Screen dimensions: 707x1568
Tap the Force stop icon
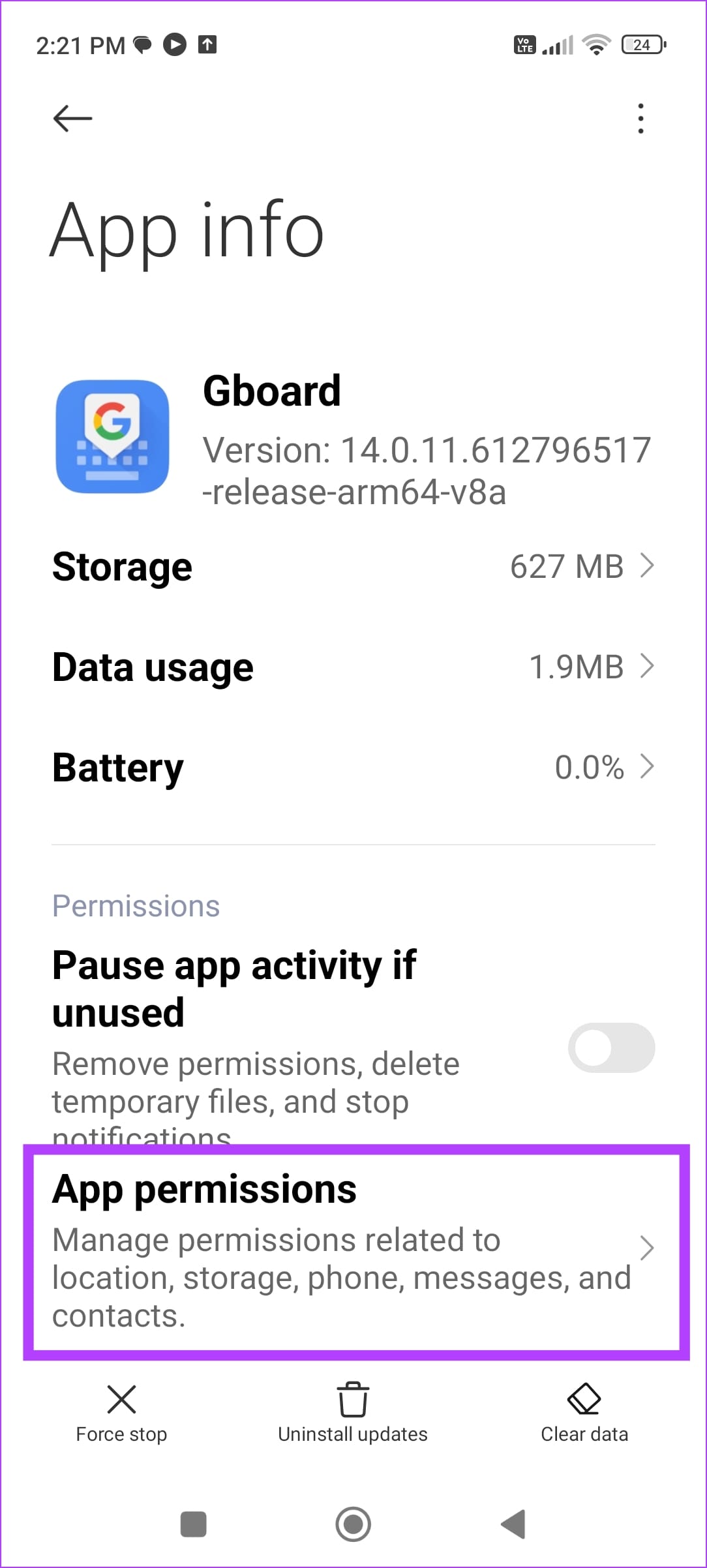121,1398
